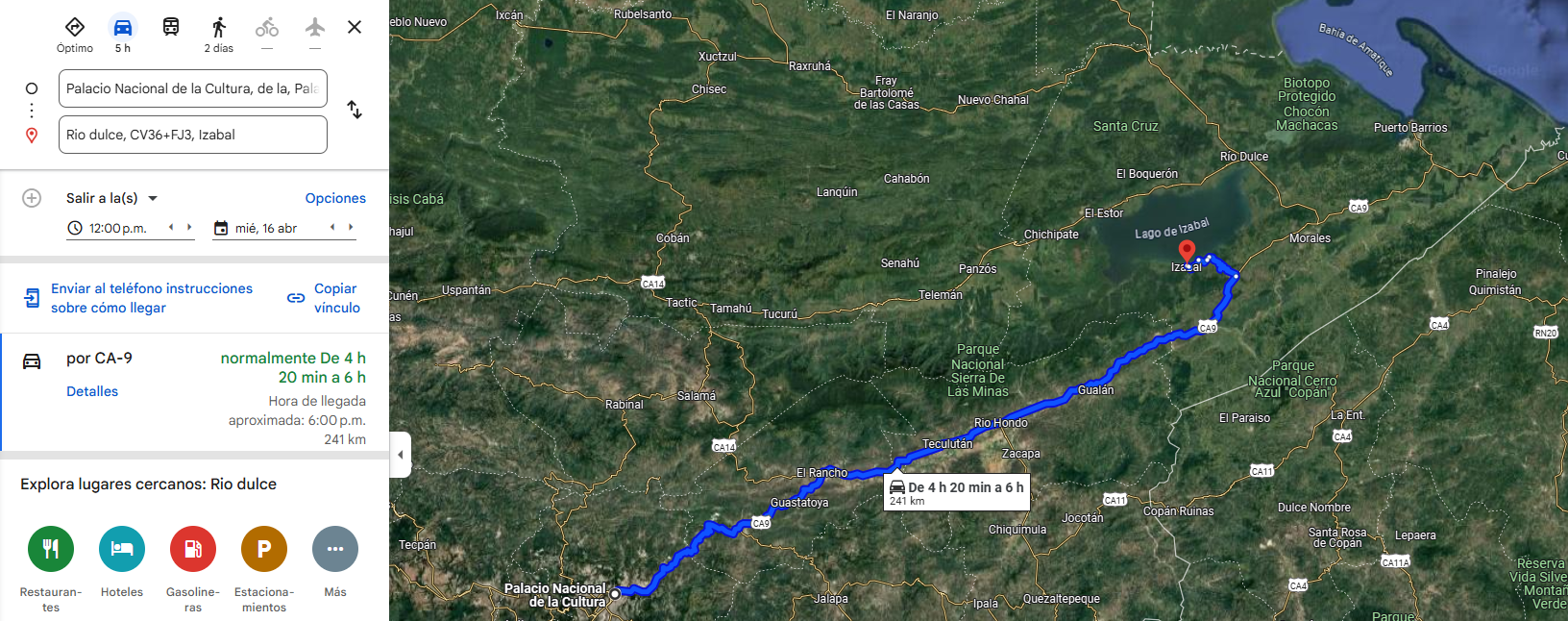Search nearby Gasolineras

click(193, 549)
